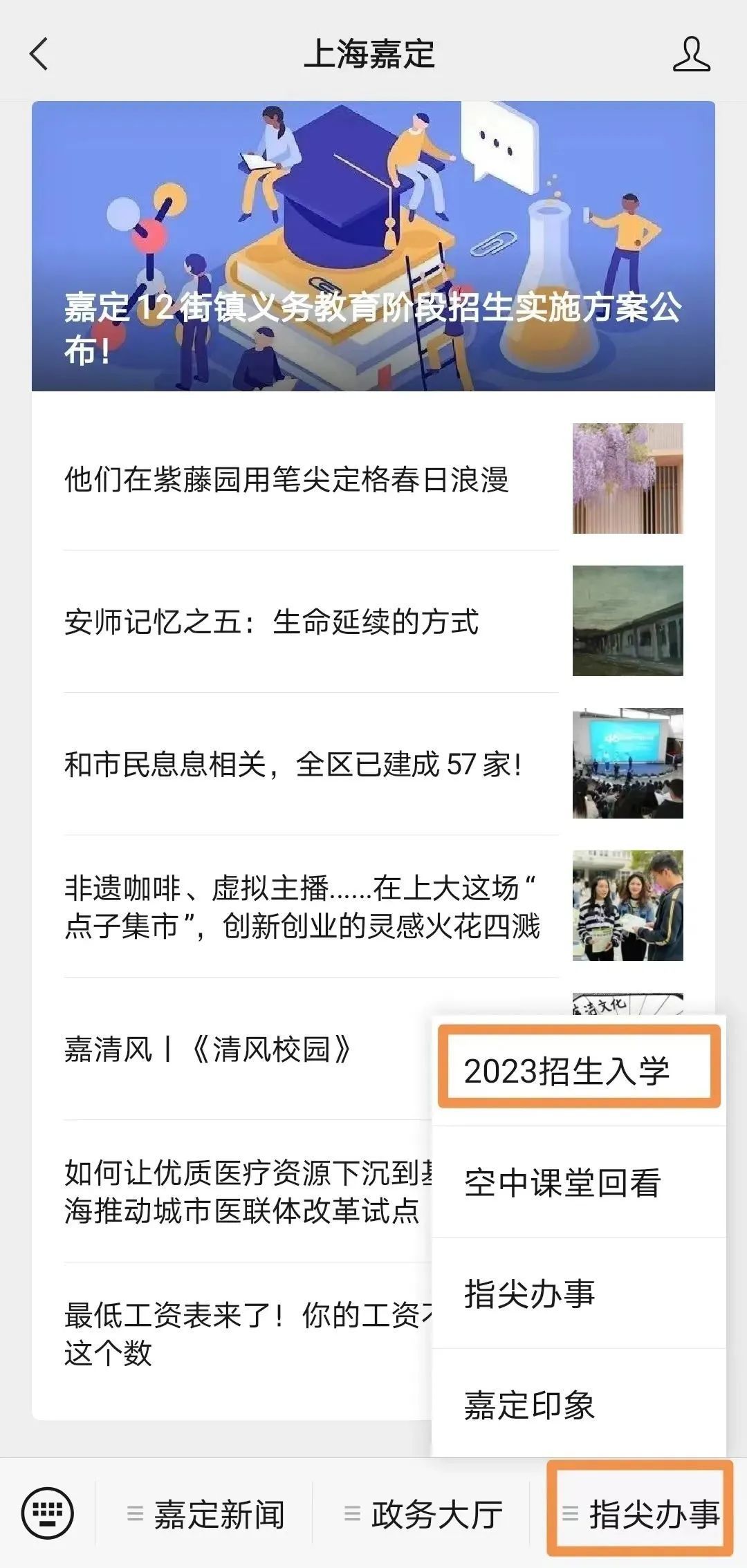747x1568 pixels.
Task: Open article 安师记忆之五：生命延续的方式
Action: (271, 622)
